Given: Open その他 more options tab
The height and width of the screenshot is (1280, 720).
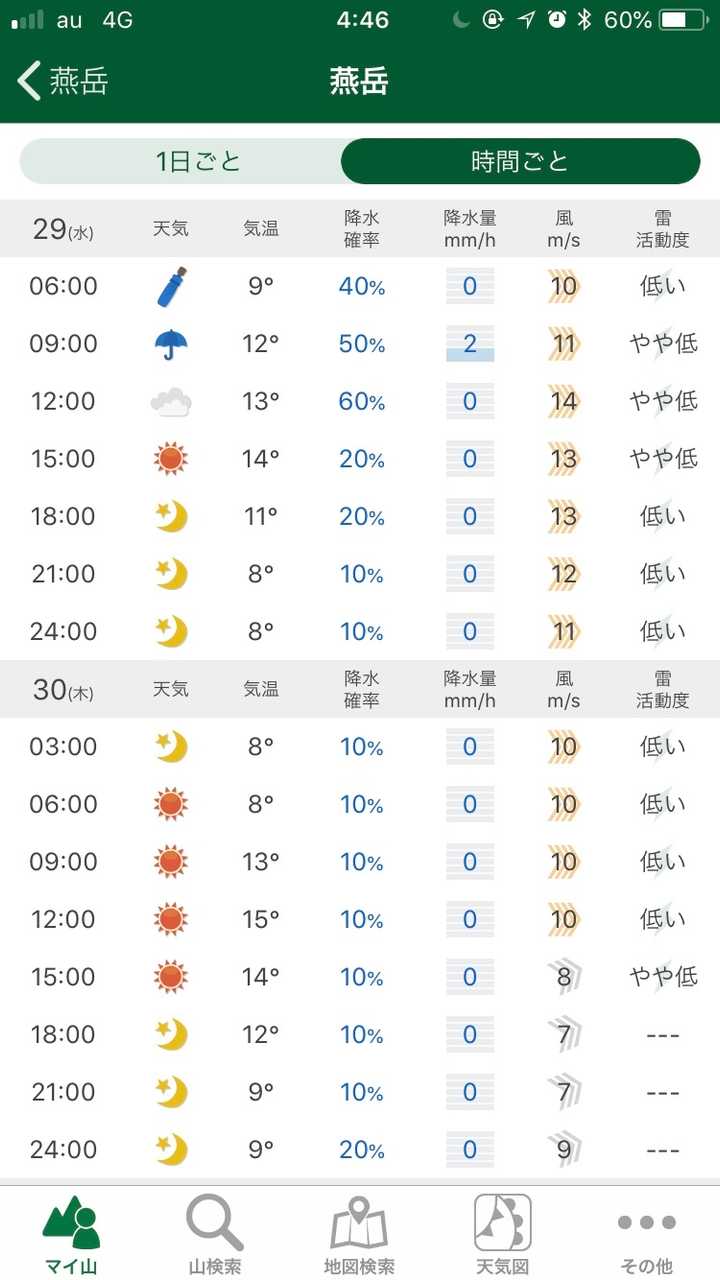Looking at the screenshot, I should point(647,1234).
